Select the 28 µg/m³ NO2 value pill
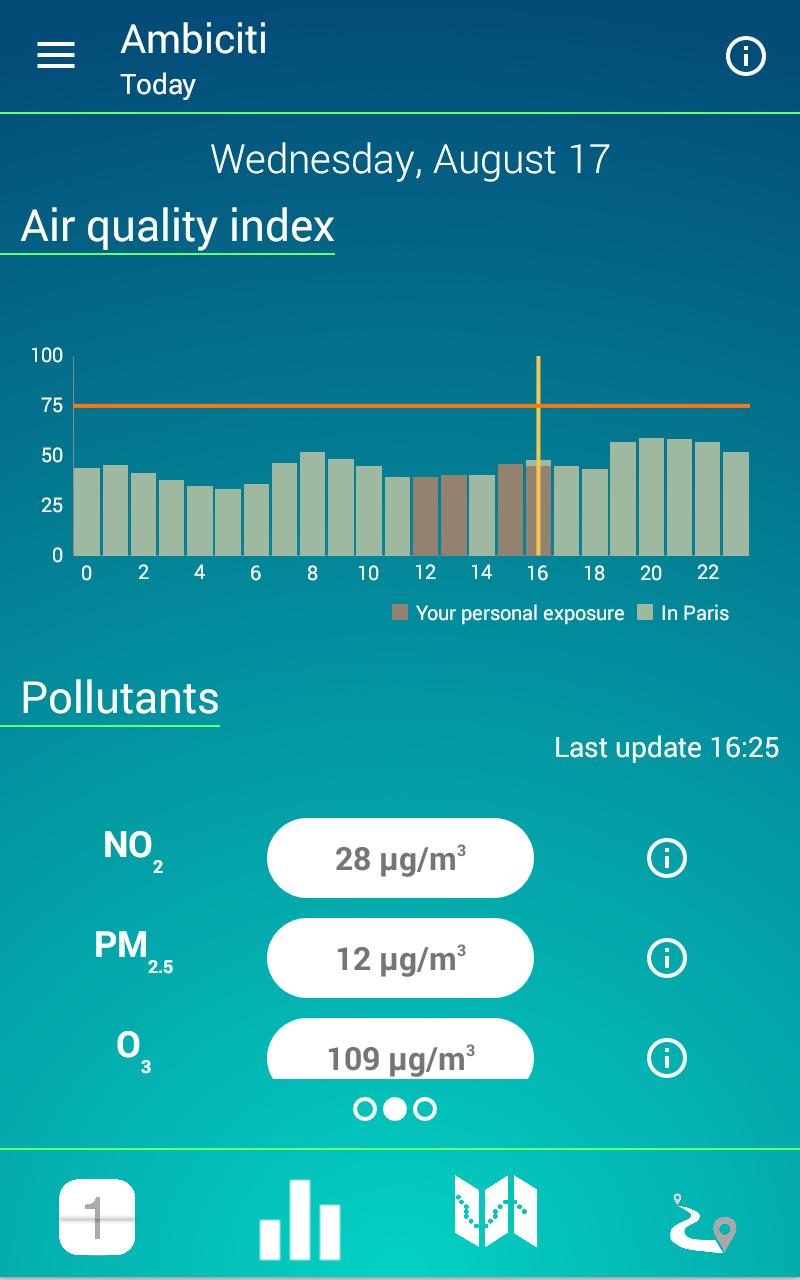Screen dimensions: 800x1280 pyautogui.click(x=400, y=858)
